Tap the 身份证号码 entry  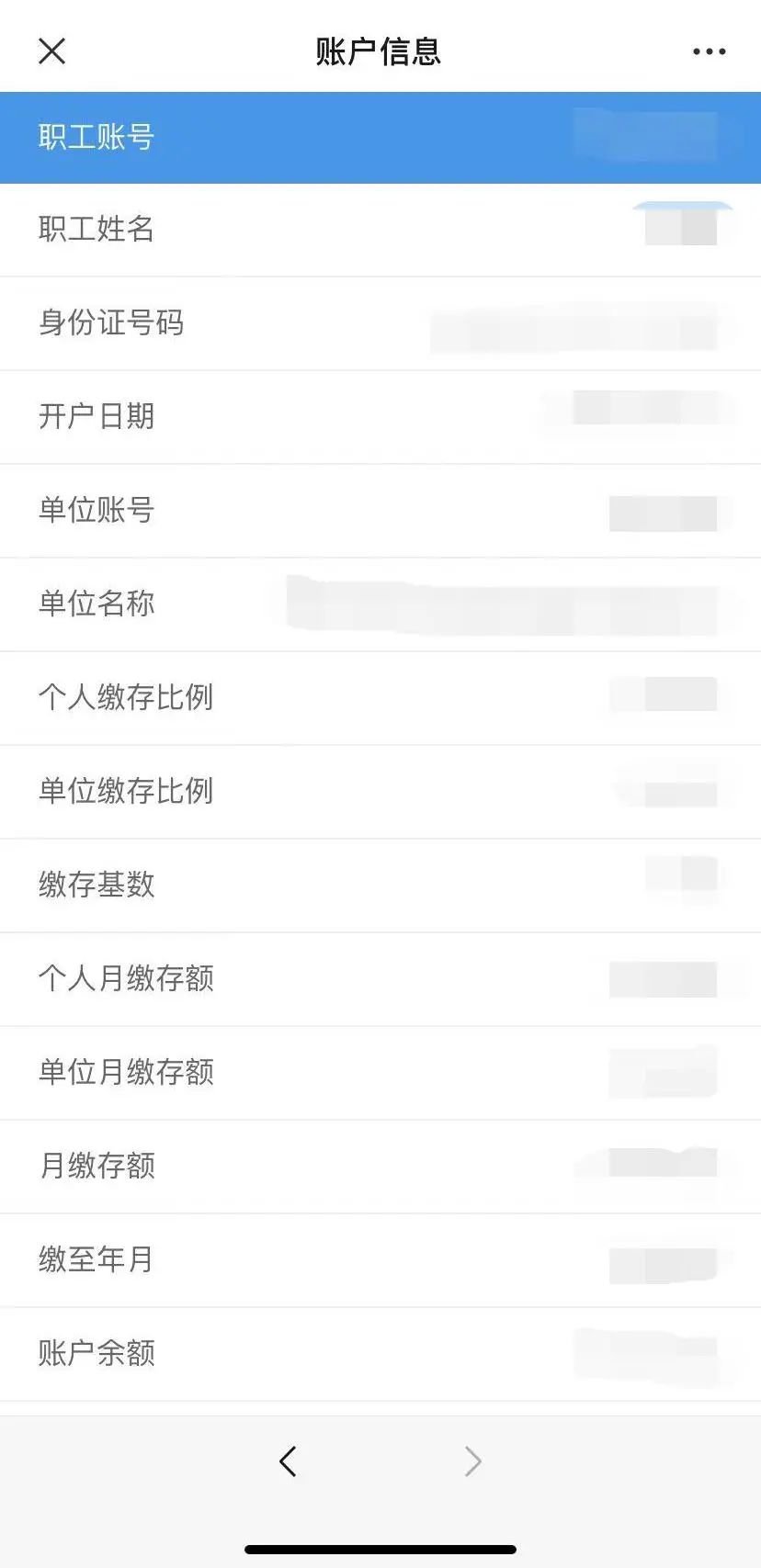(380, 323)
